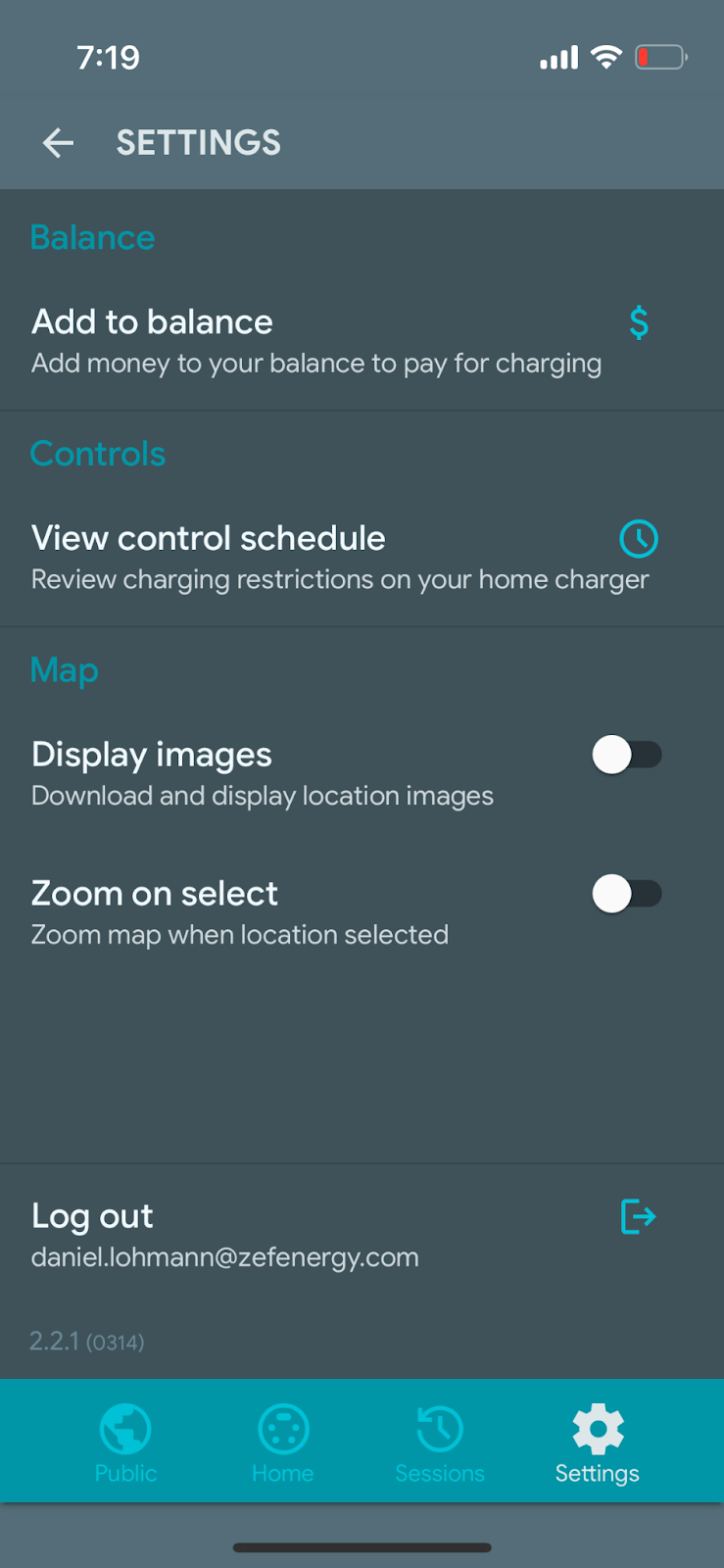Enable the Display images switch
The height and width of the screenshot is (1568, 724).
(x=627, y=756)
